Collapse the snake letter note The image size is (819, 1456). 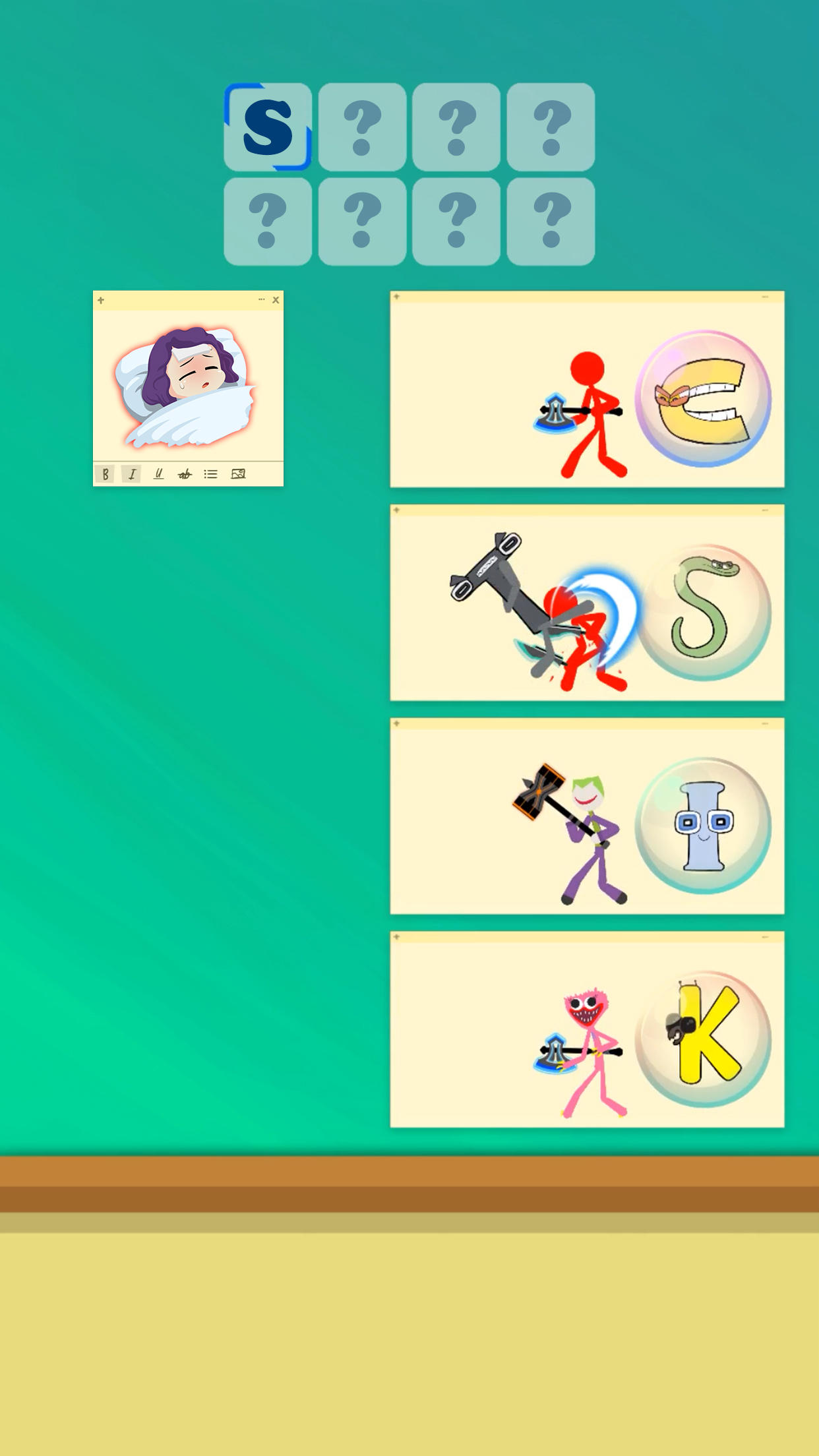pyautogui.click(x=765, y=509)
